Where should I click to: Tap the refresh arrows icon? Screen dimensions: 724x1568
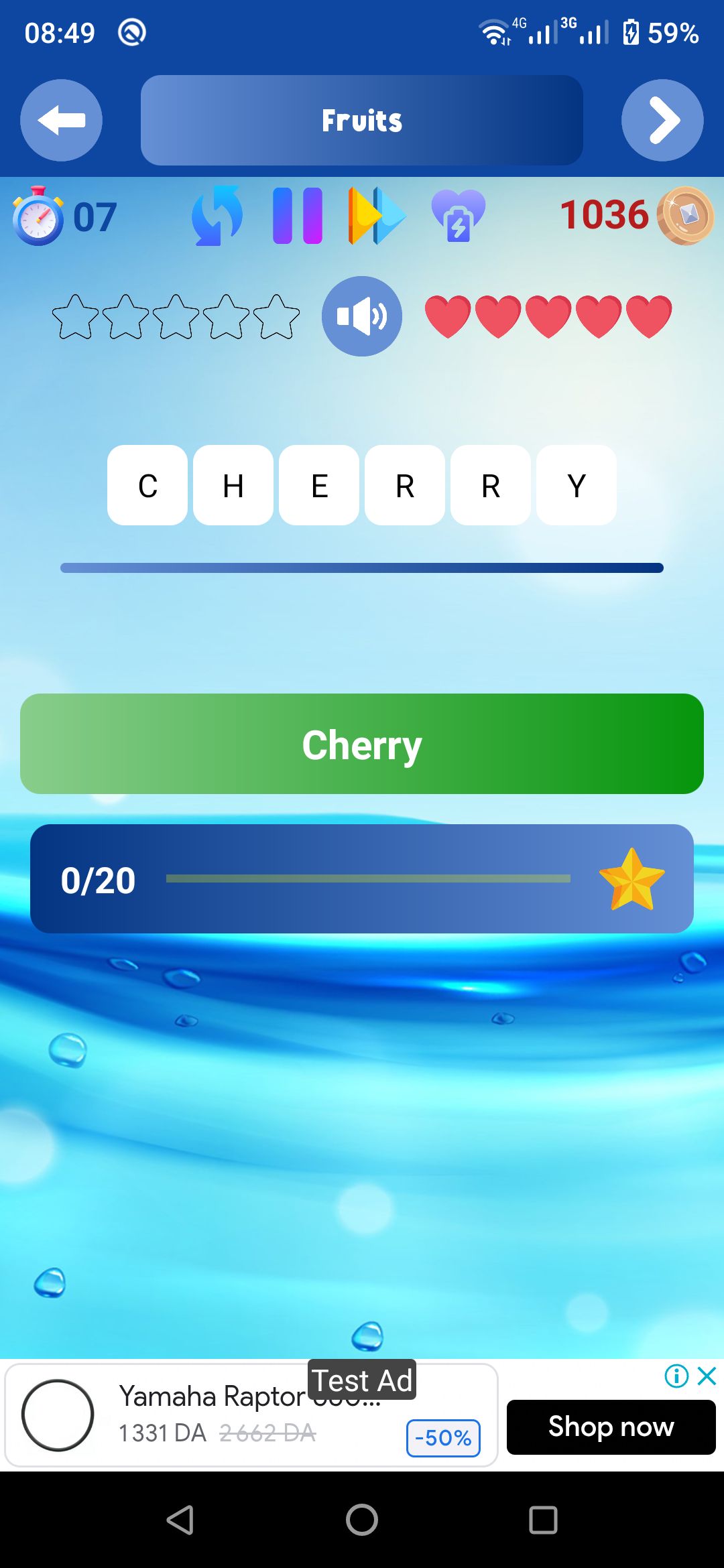click(217, 216)
